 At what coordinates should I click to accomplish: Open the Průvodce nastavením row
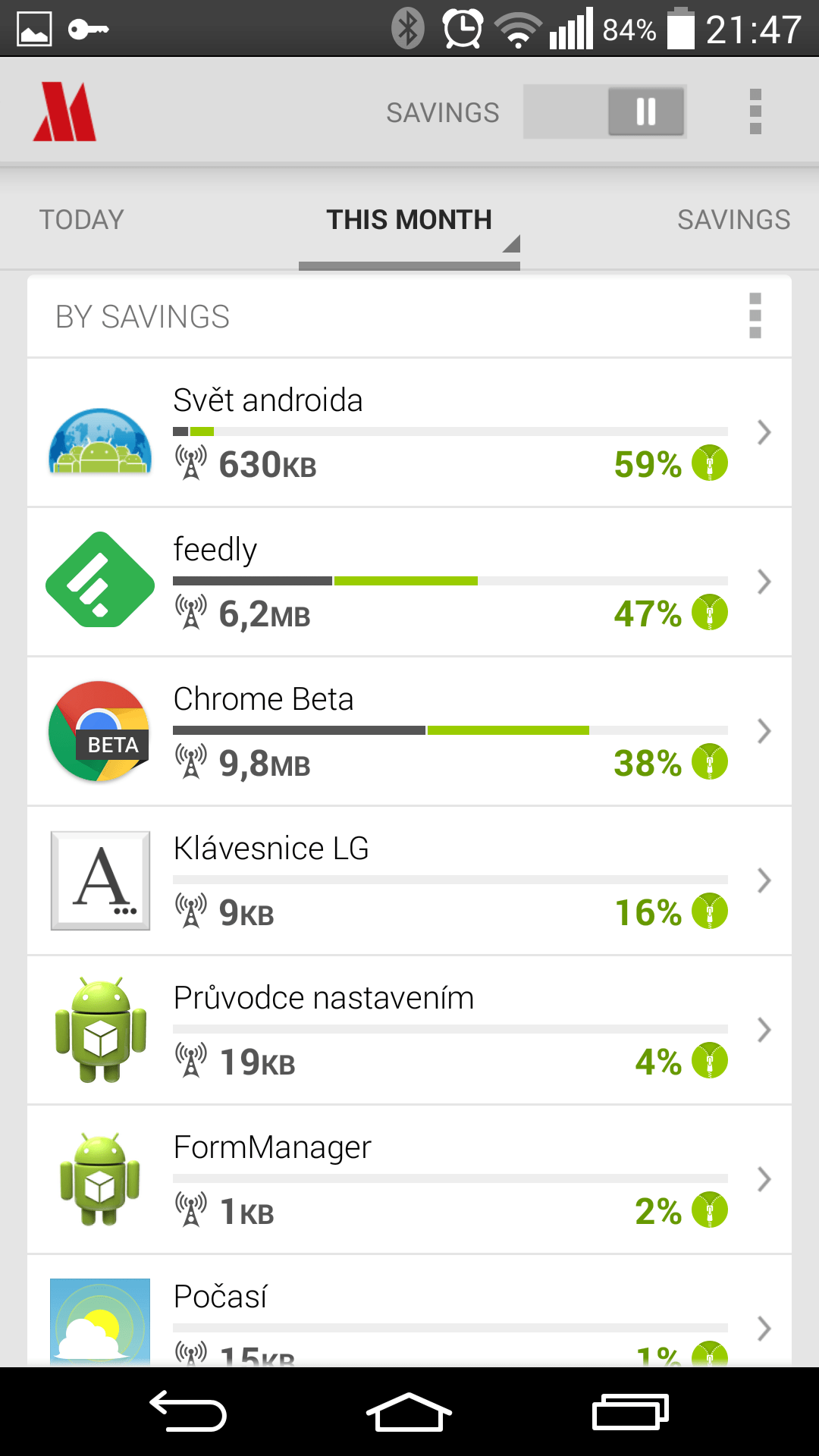(x=409, y=1030)
